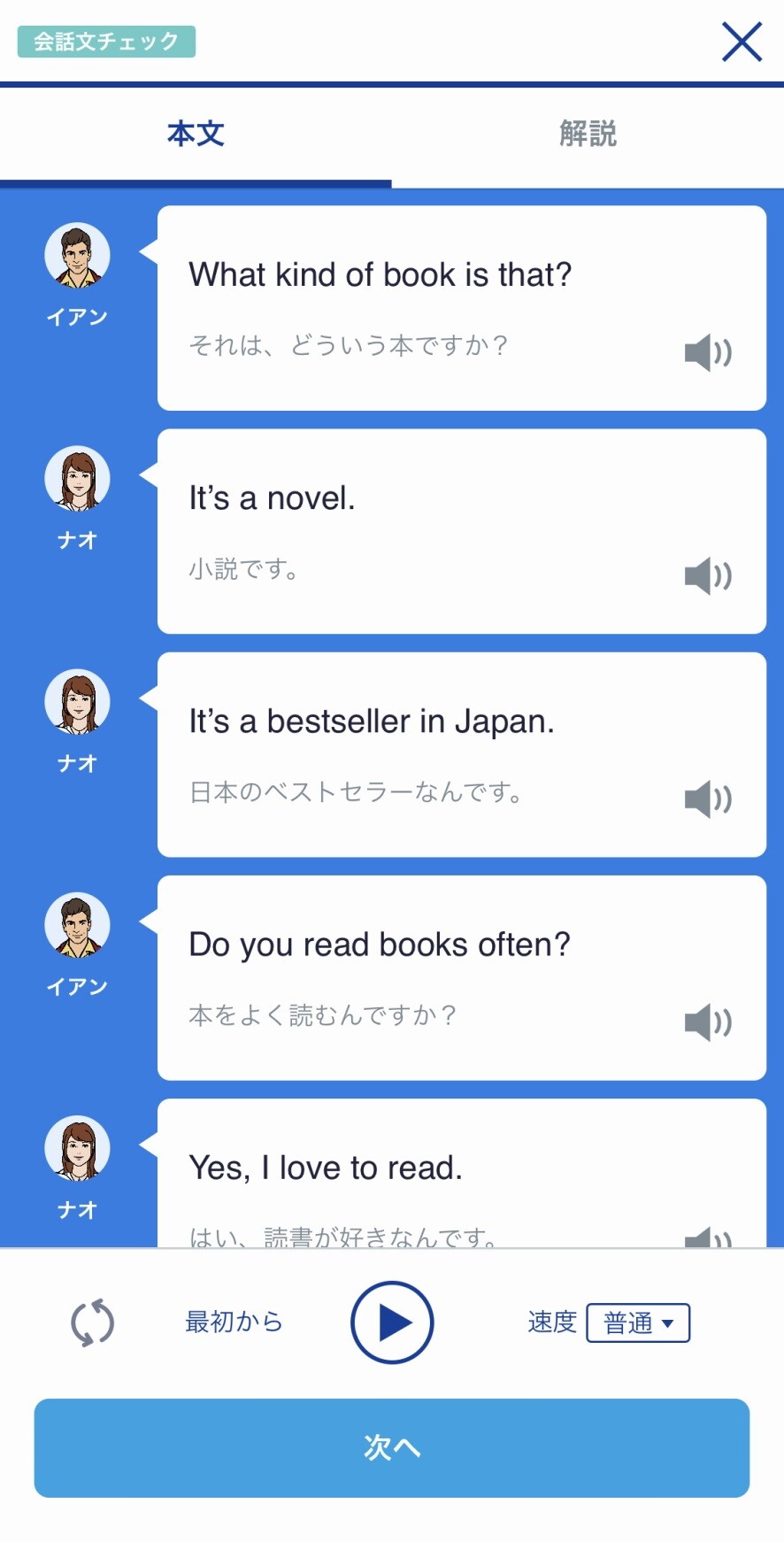Switch to the 解説 tab
784x1542 pixels.
click(x=588, y=134)
